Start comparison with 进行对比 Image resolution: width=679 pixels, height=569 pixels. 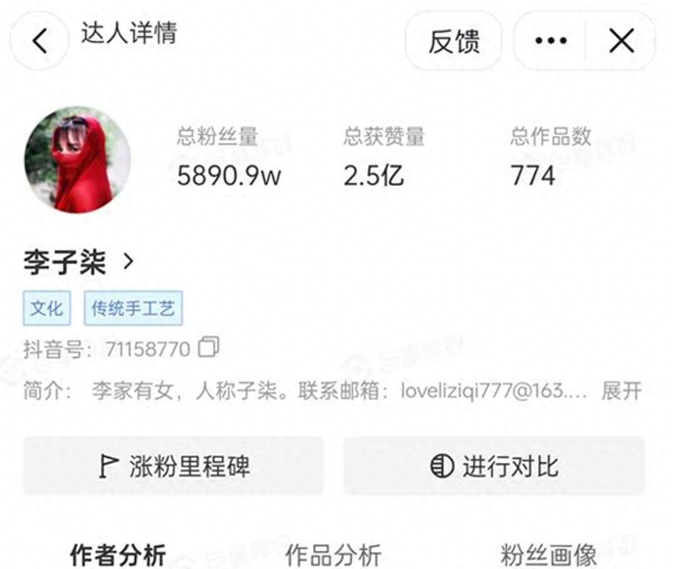tap(494, 466)
